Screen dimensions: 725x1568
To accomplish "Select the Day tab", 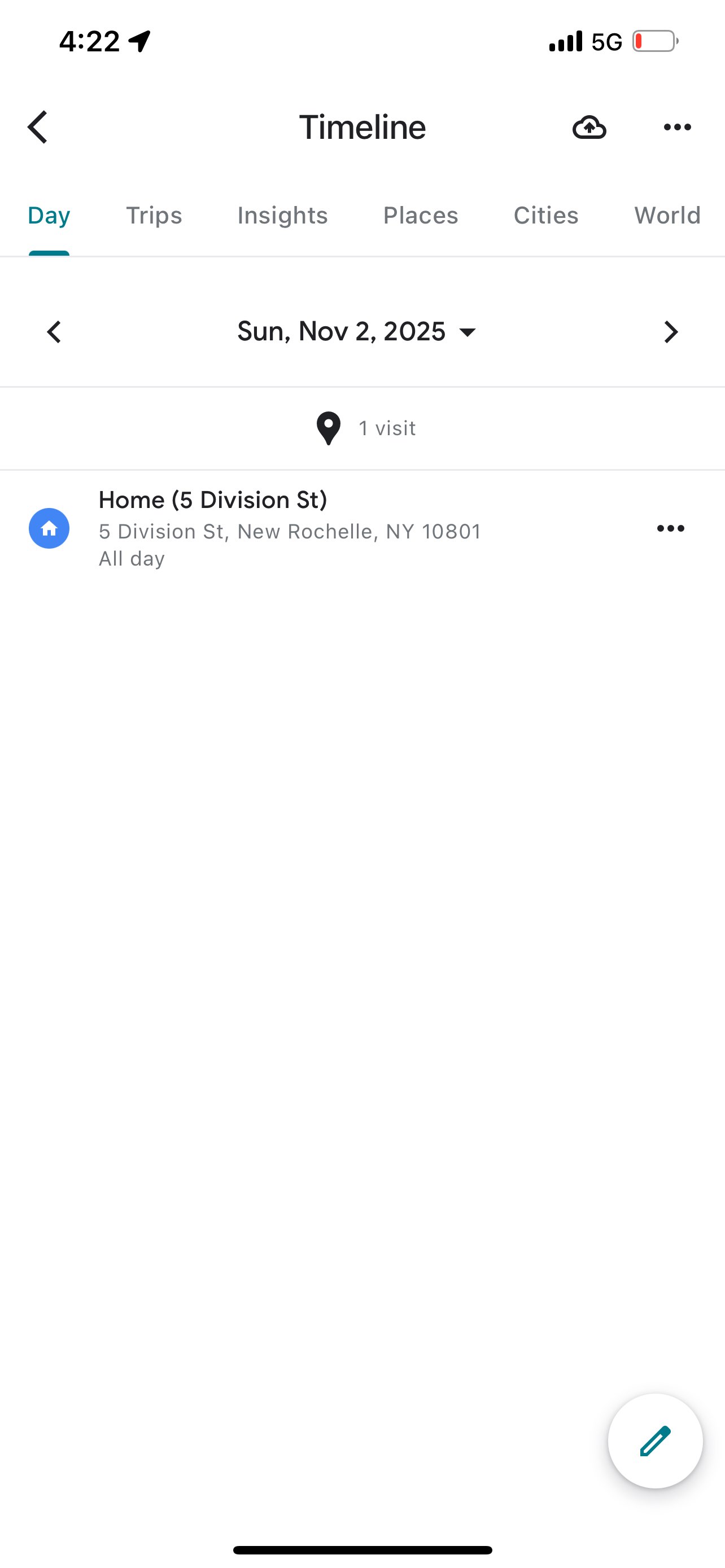I will [49, 216].
